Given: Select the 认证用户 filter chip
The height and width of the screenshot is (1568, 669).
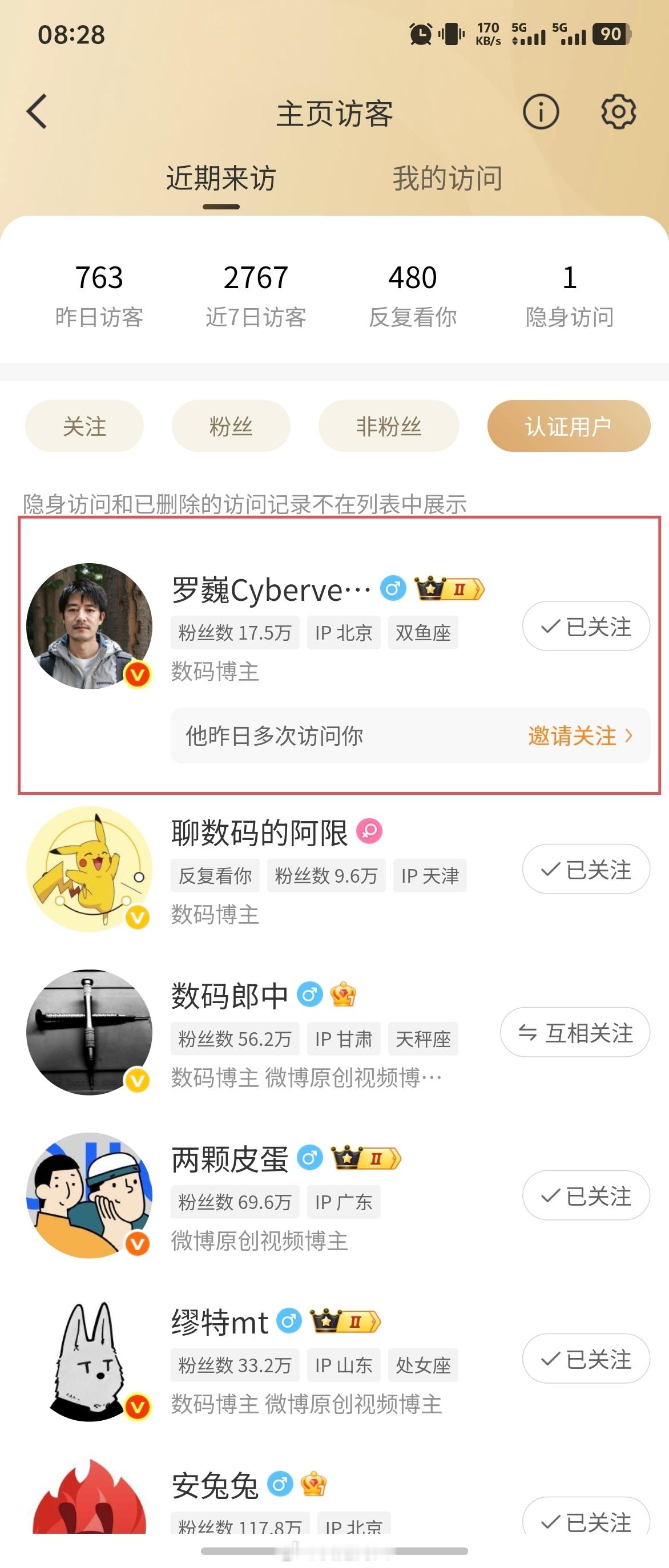Looking at the screenshot, I should point(568,426).
